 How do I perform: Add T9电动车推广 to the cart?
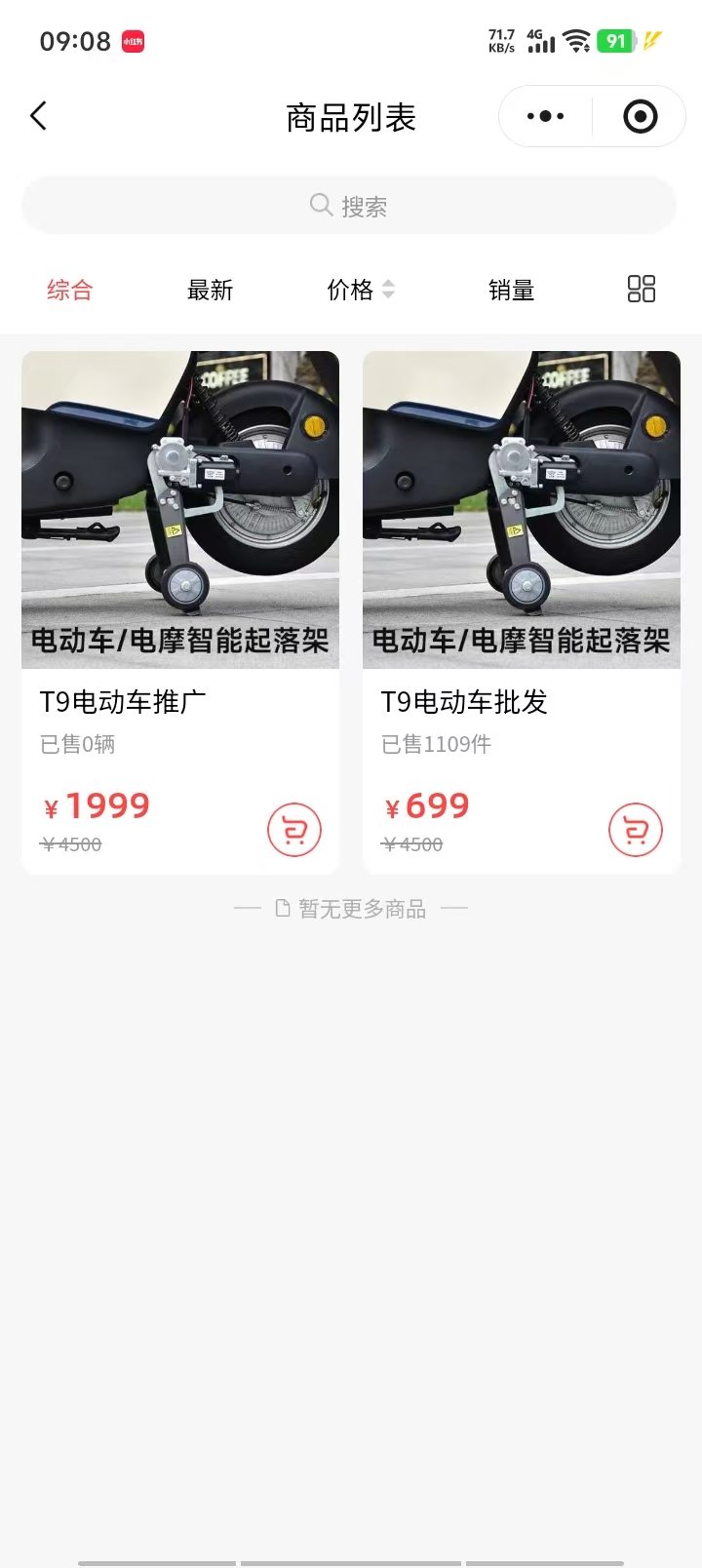[x=294, y=830]
